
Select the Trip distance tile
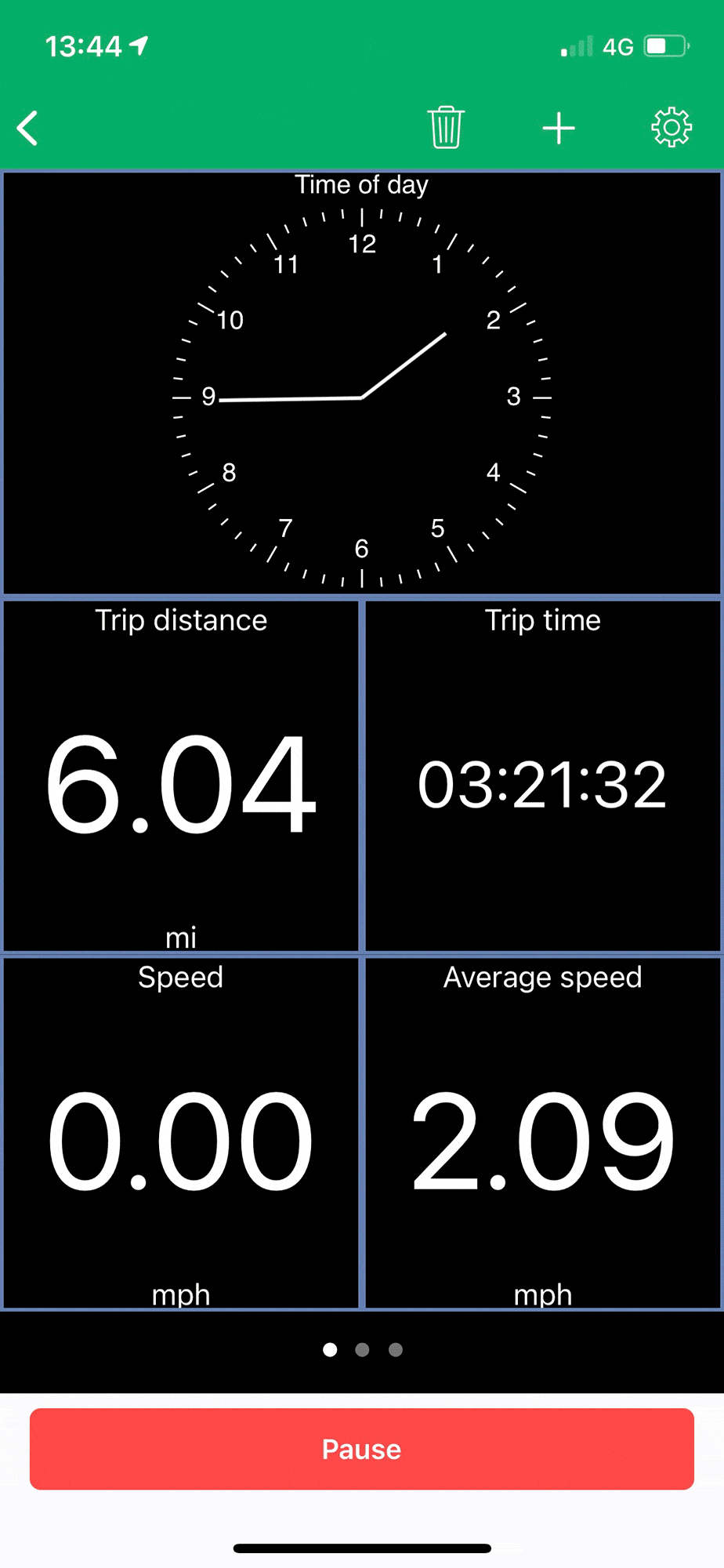(181, 776)
